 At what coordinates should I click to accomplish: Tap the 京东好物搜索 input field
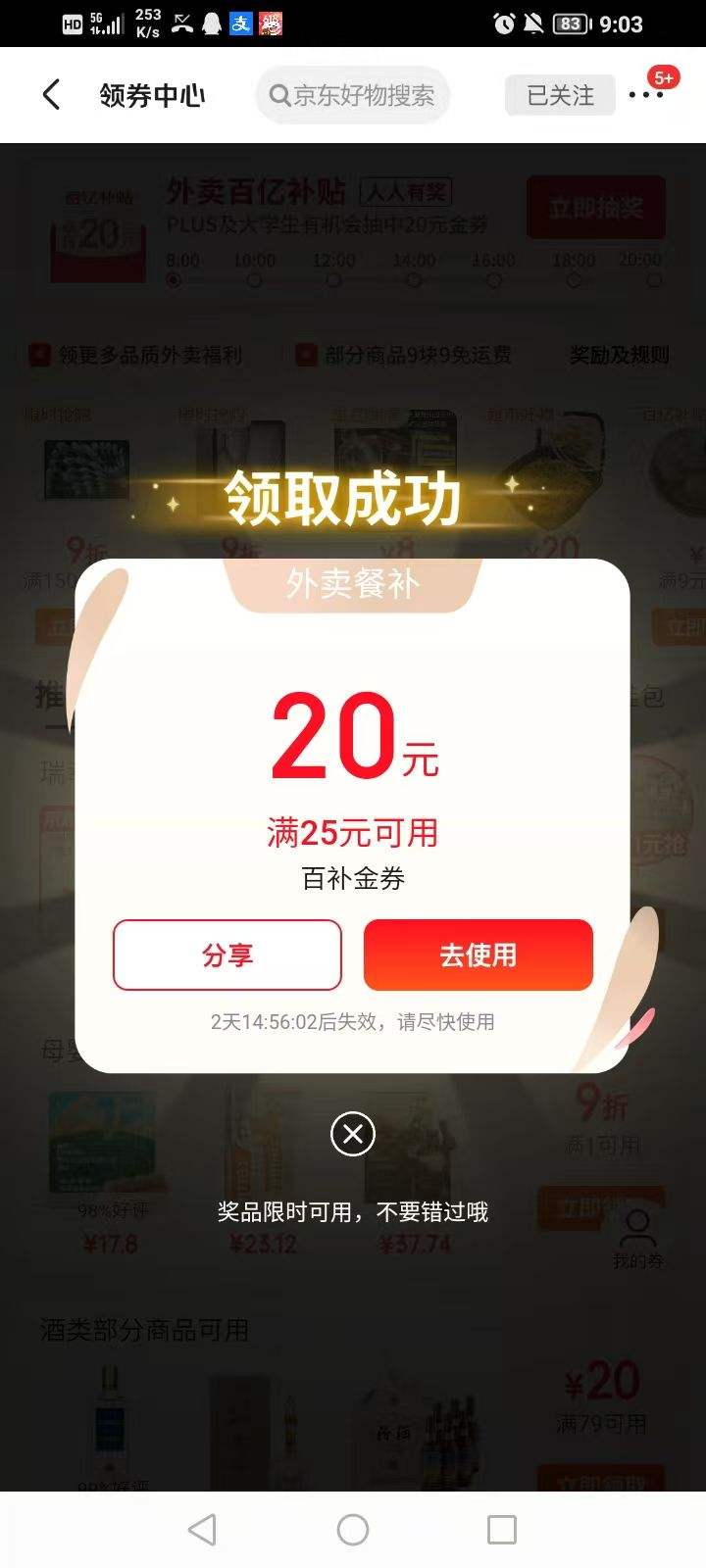pyautogui.click(x=353, y=95)
